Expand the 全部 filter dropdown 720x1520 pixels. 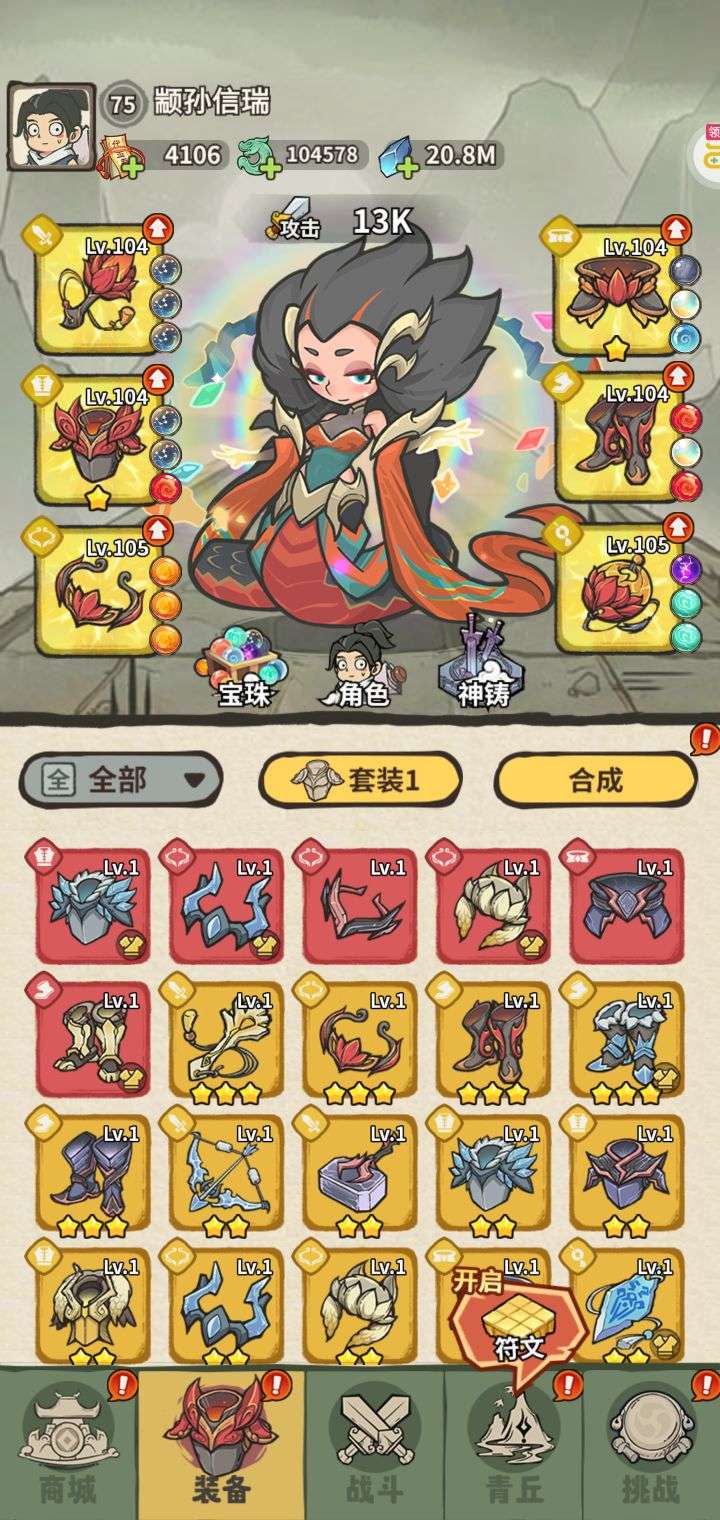click(121, 780)
